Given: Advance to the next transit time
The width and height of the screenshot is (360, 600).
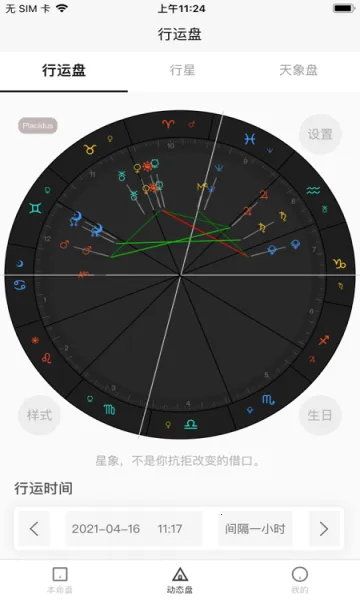Looking at the screenshot, I should (x=324, y=529).
